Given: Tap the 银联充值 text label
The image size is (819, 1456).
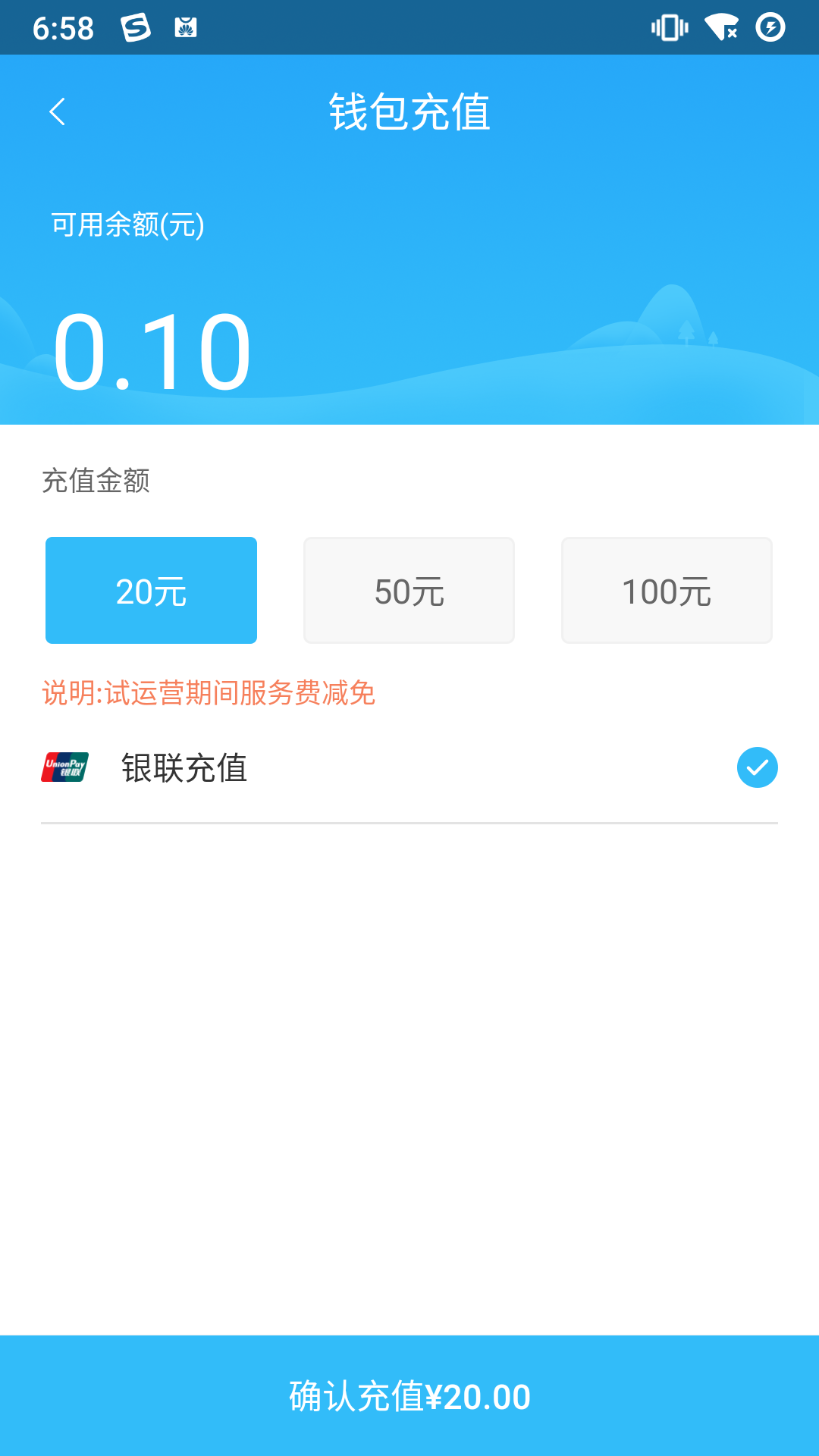Looking at the screenshot, I should (x=184, y=769).
